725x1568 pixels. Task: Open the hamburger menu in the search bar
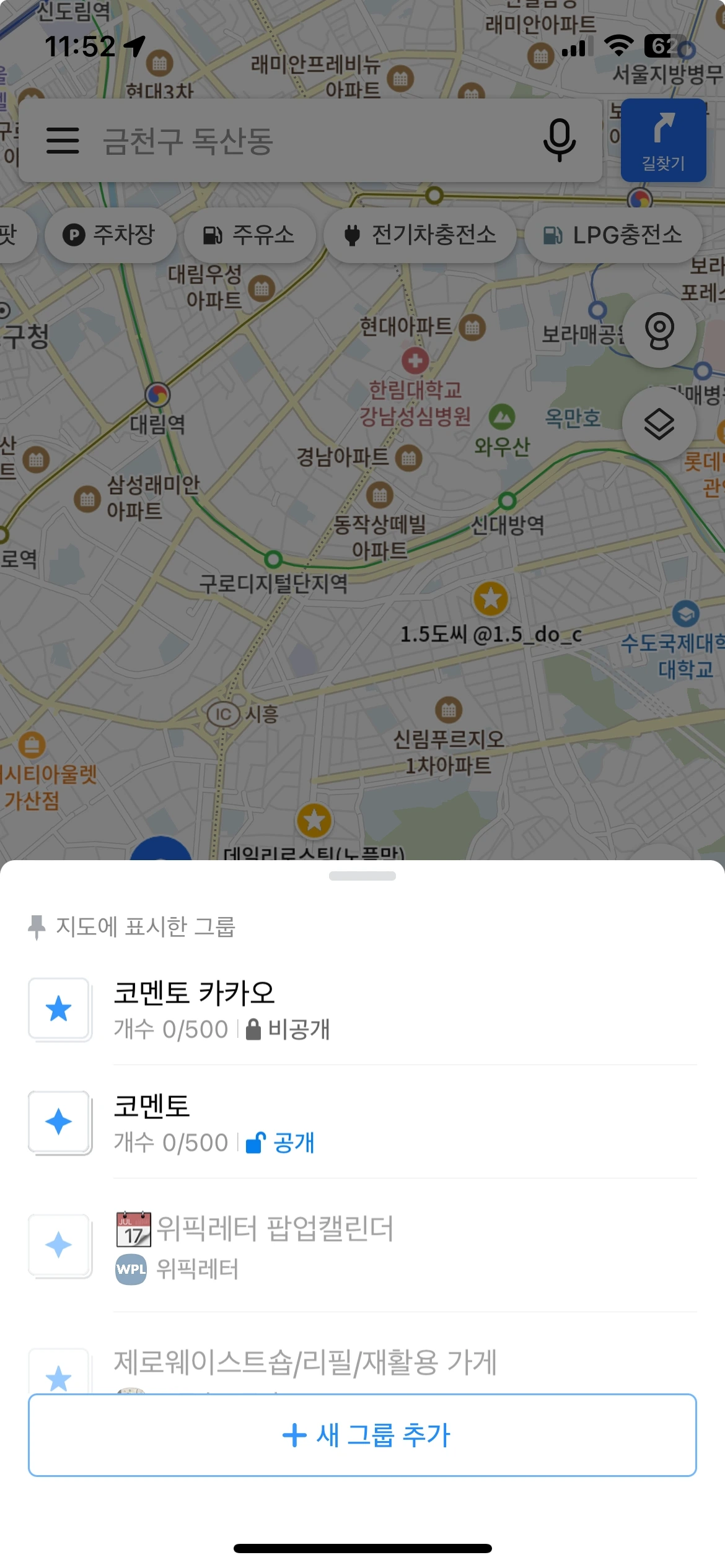click(x=62, y=141)
